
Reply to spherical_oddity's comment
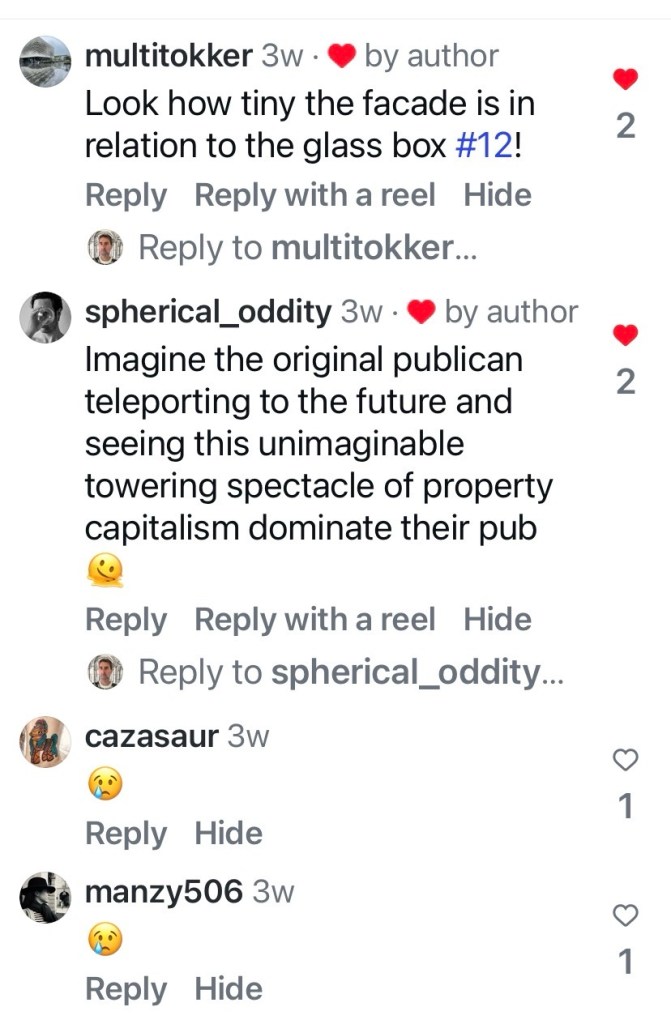[x=125, y=620]
